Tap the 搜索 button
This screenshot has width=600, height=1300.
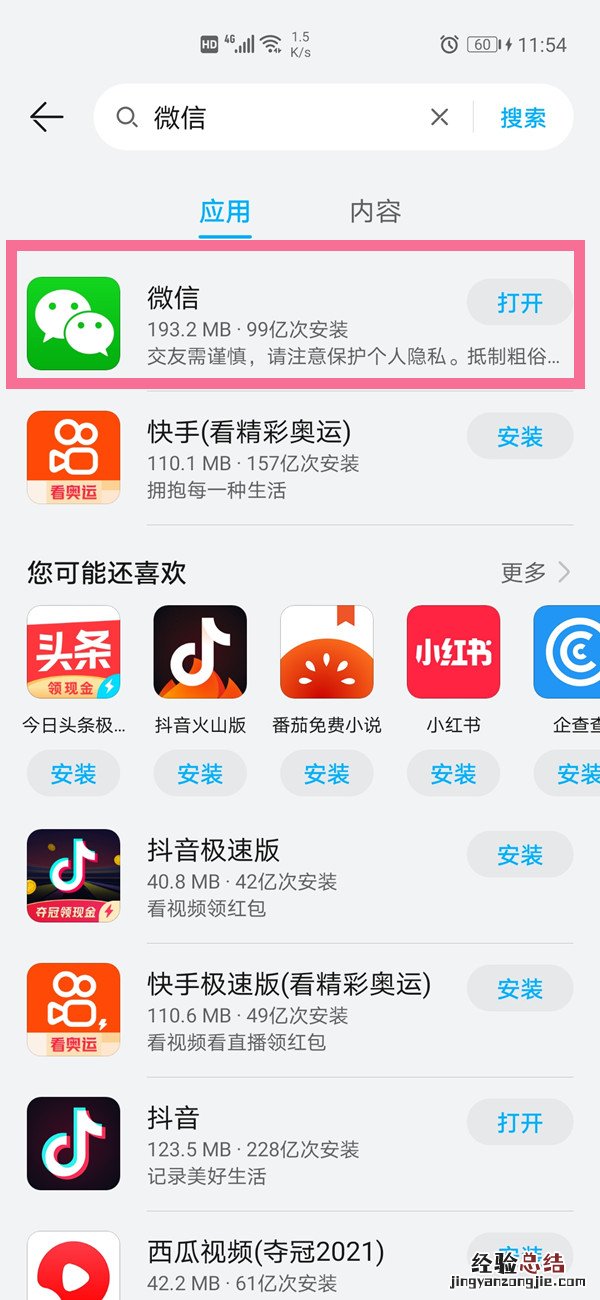click(523, 118)
